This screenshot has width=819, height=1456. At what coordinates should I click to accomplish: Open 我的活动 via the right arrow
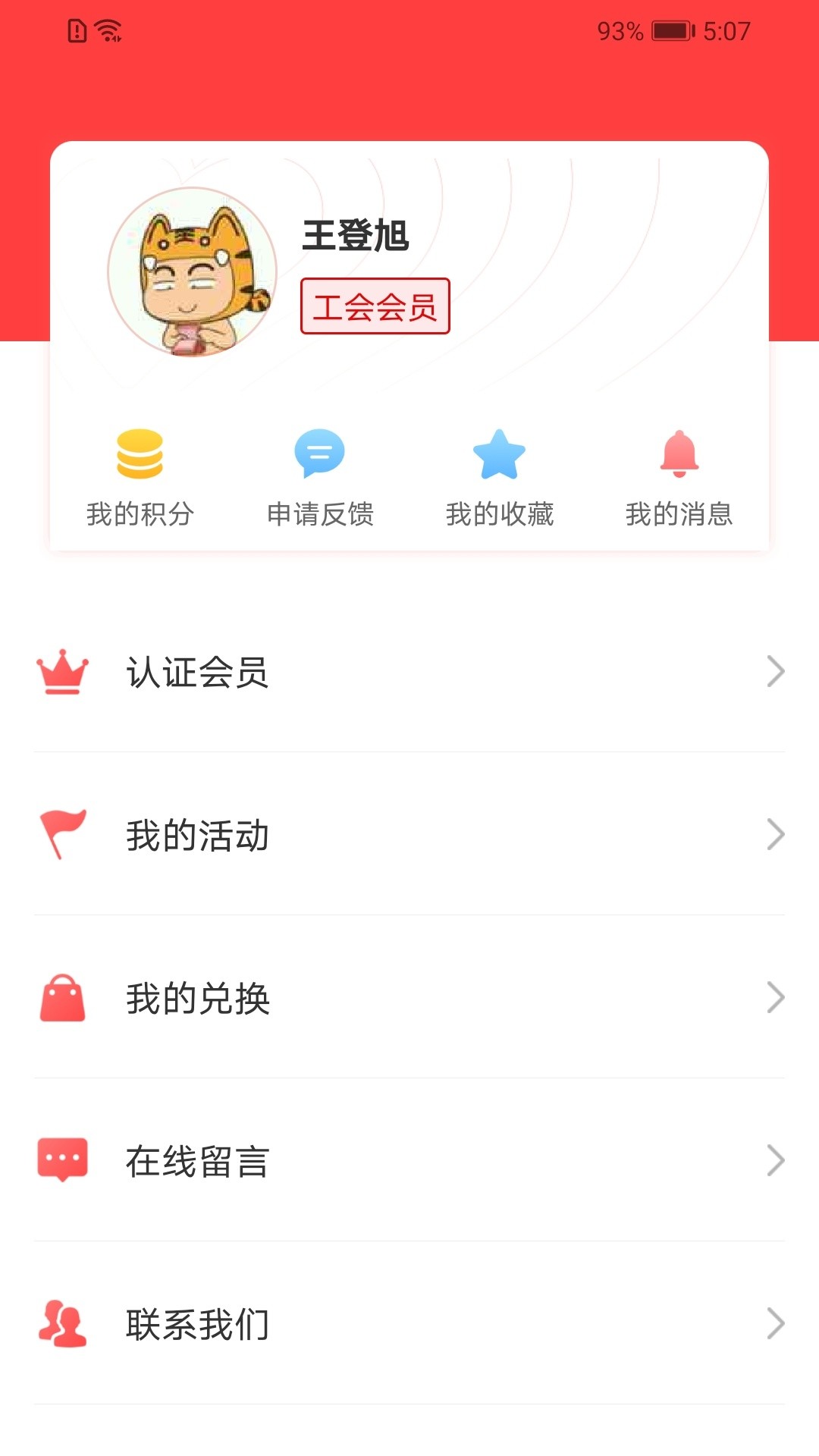tap(775, 833)
